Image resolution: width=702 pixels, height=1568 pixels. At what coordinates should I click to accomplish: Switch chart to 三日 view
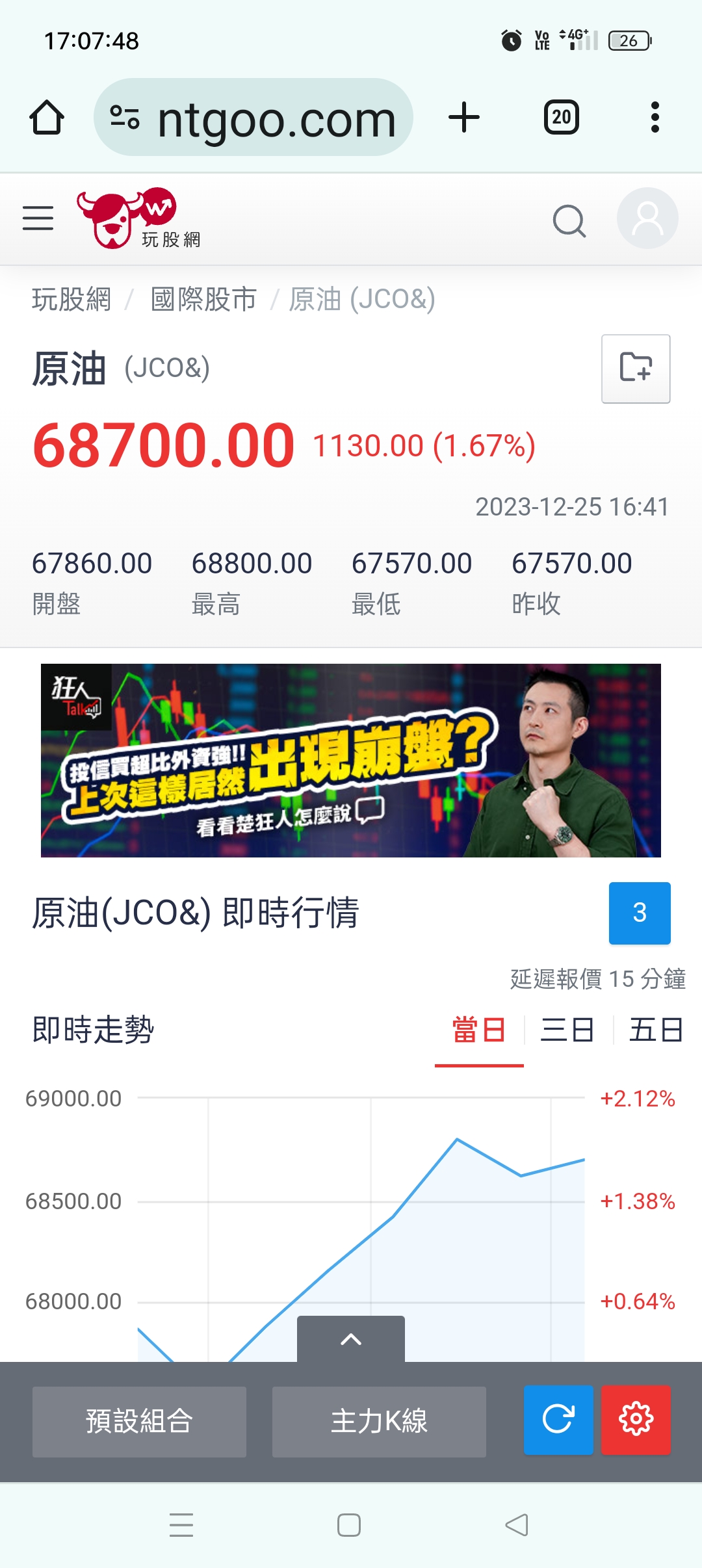pyautogui.click(x=567, y=1030)
